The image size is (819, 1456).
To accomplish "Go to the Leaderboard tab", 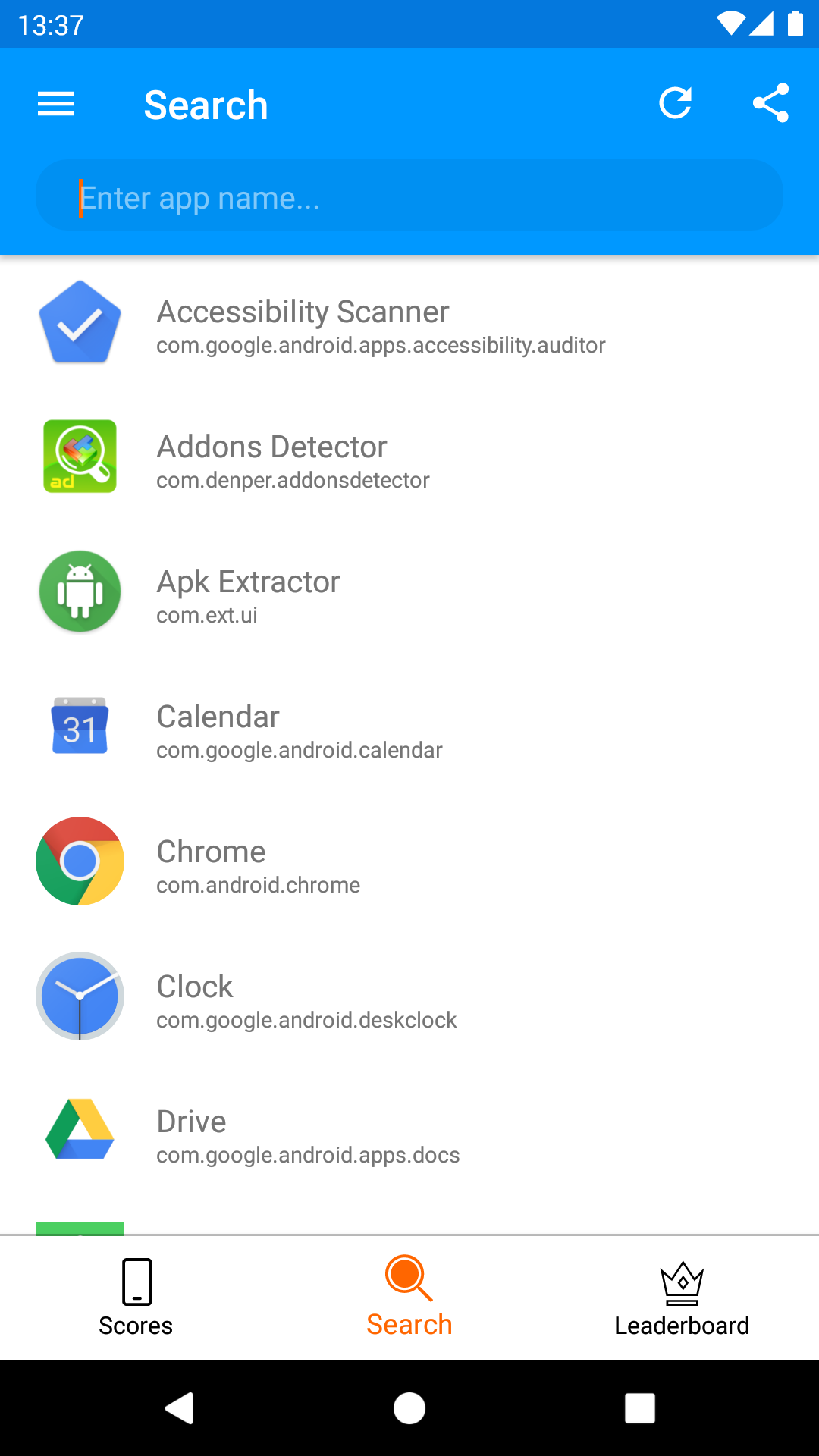I will point(682,1298).
